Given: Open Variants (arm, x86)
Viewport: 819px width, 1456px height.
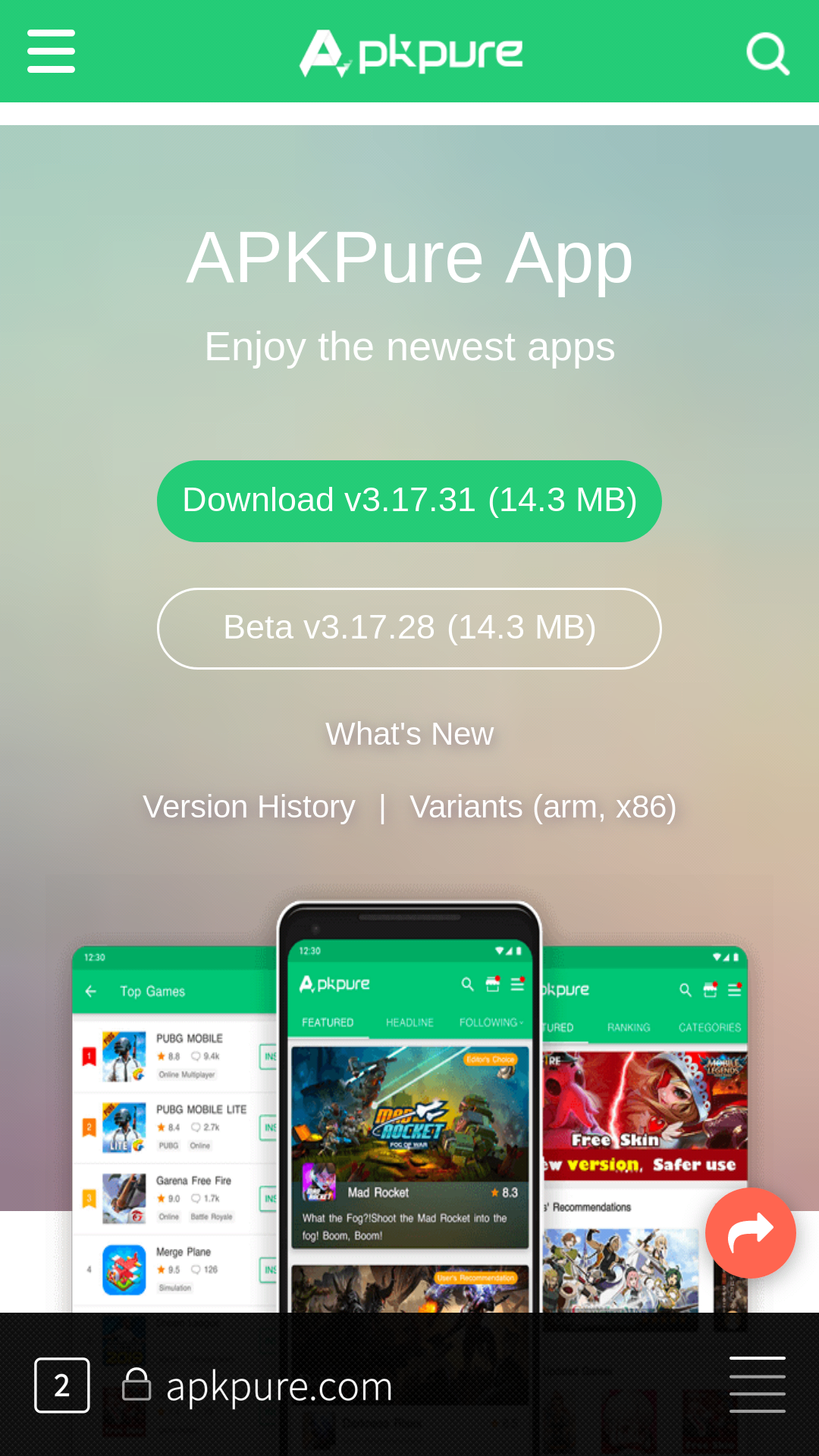Looking at the screenshot, I should (x=543, y=807).
